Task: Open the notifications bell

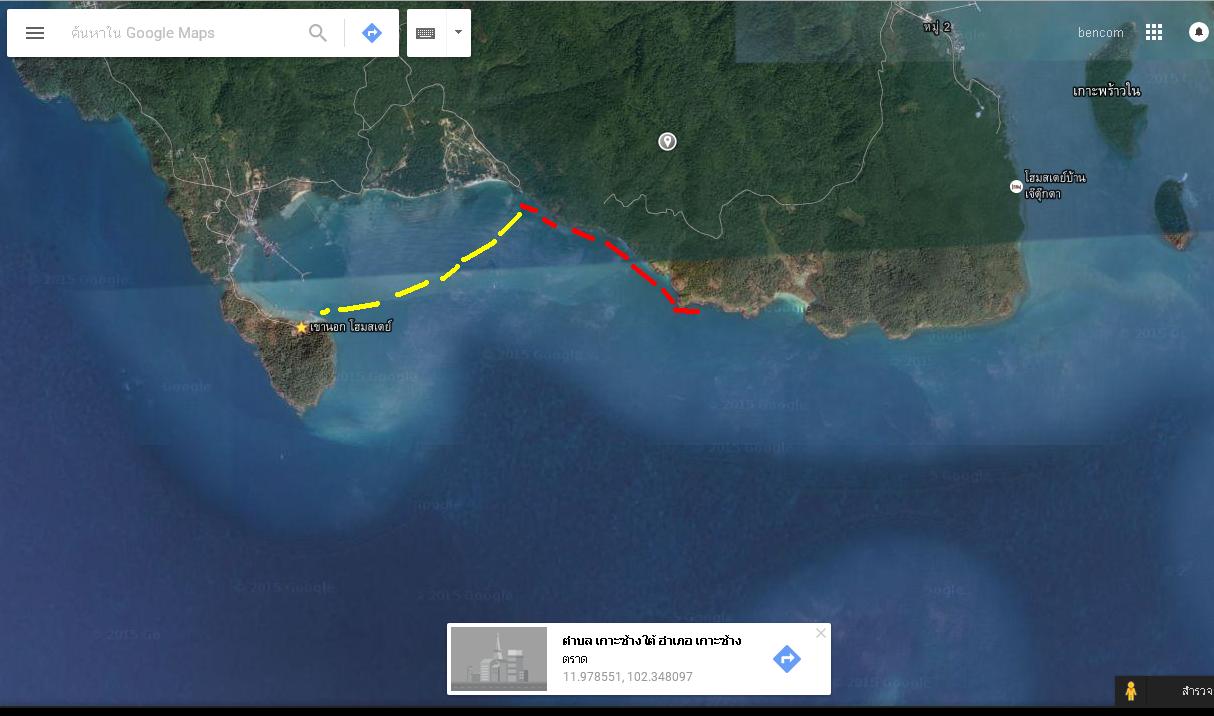Action: (1198, 32)
